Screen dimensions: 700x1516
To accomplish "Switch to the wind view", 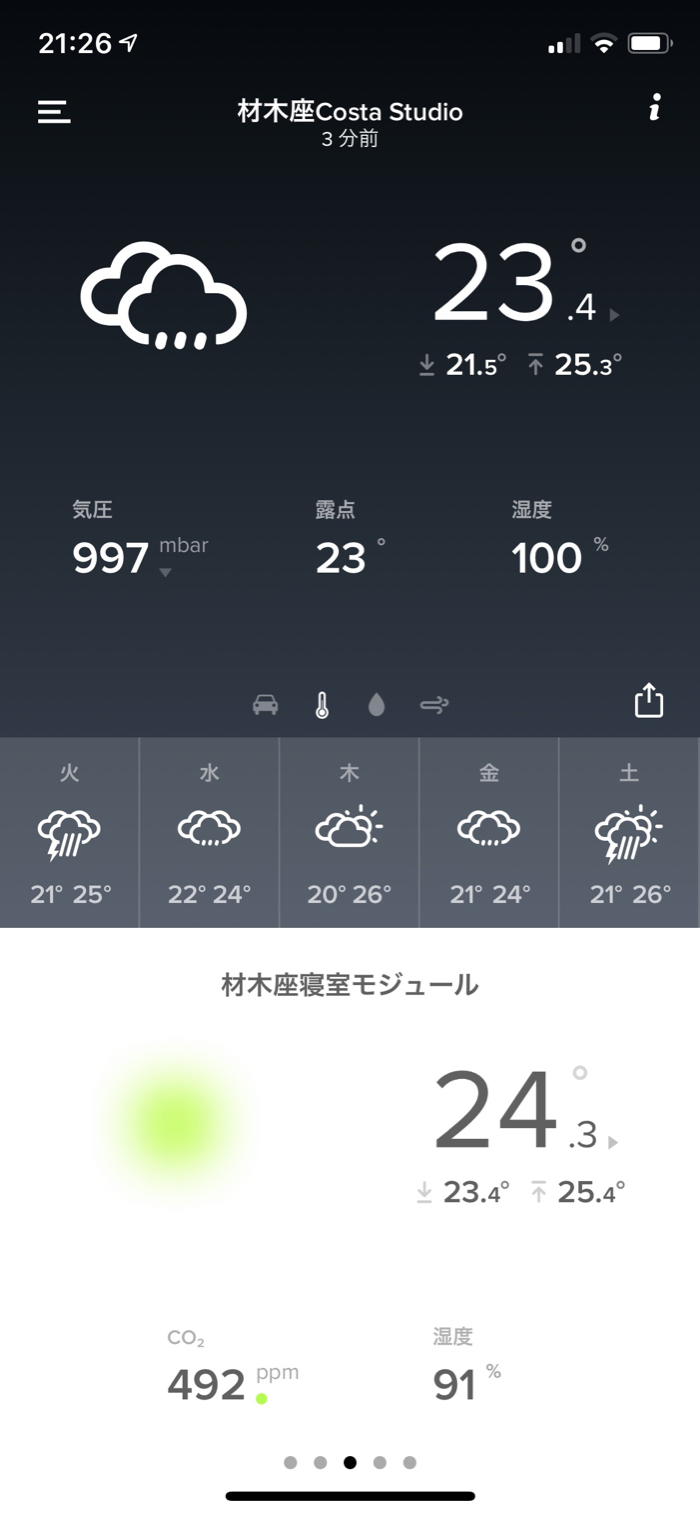I will coord(434,705).
